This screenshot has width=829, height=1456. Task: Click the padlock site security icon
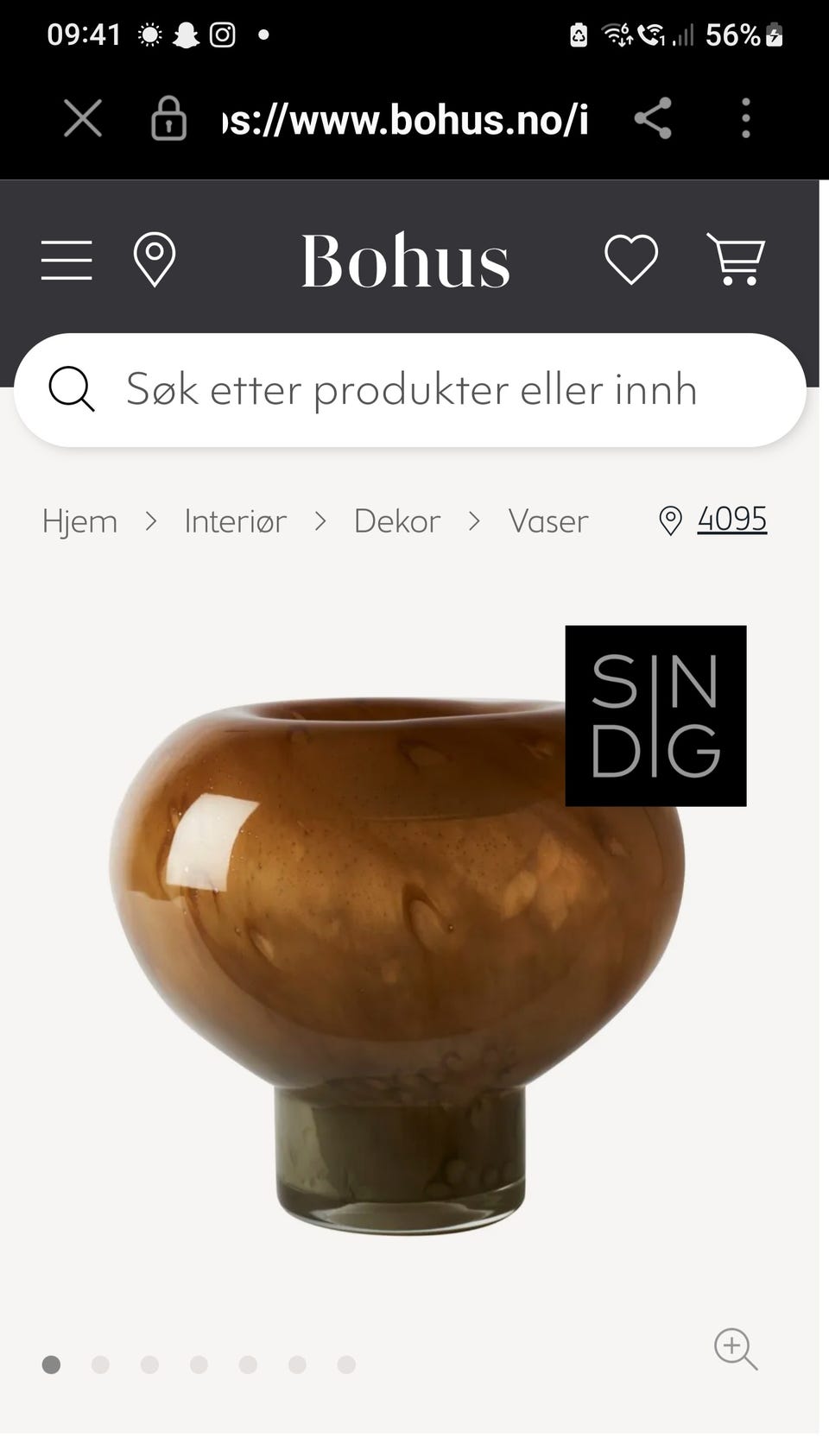click(169, 120)
